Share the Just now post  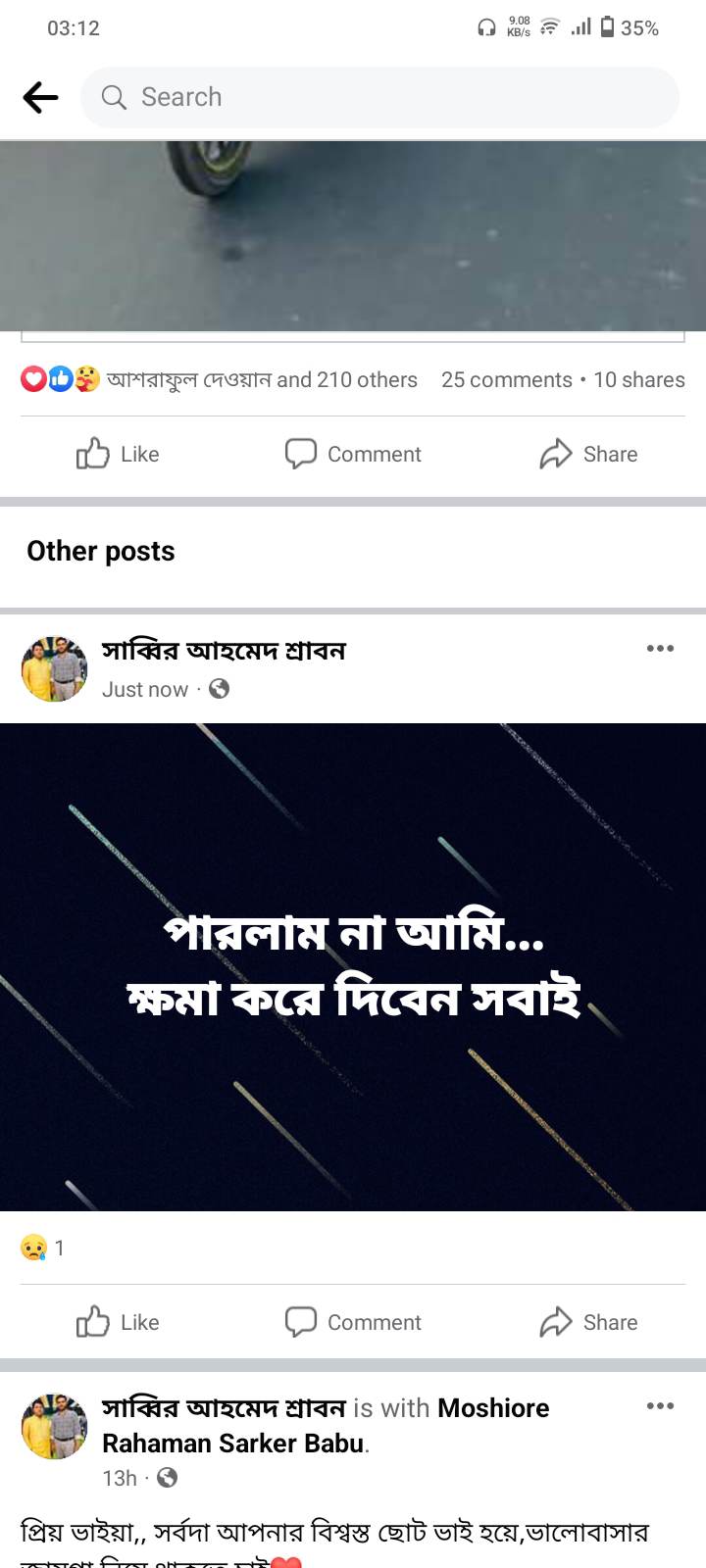tap(588, 1322)
